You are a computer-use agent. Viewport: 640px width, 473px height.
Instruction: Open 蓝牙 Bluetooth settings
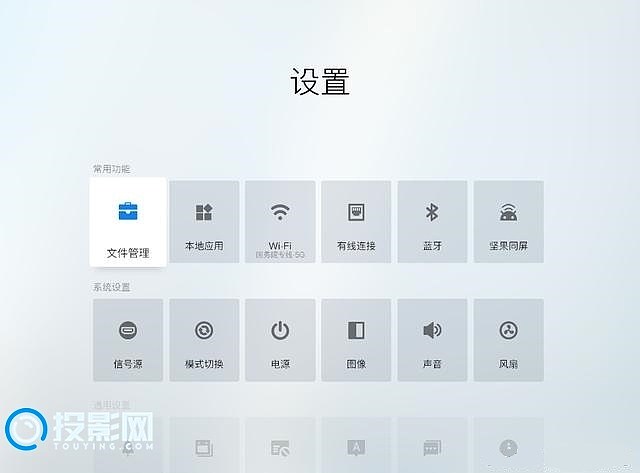(432, 222)
